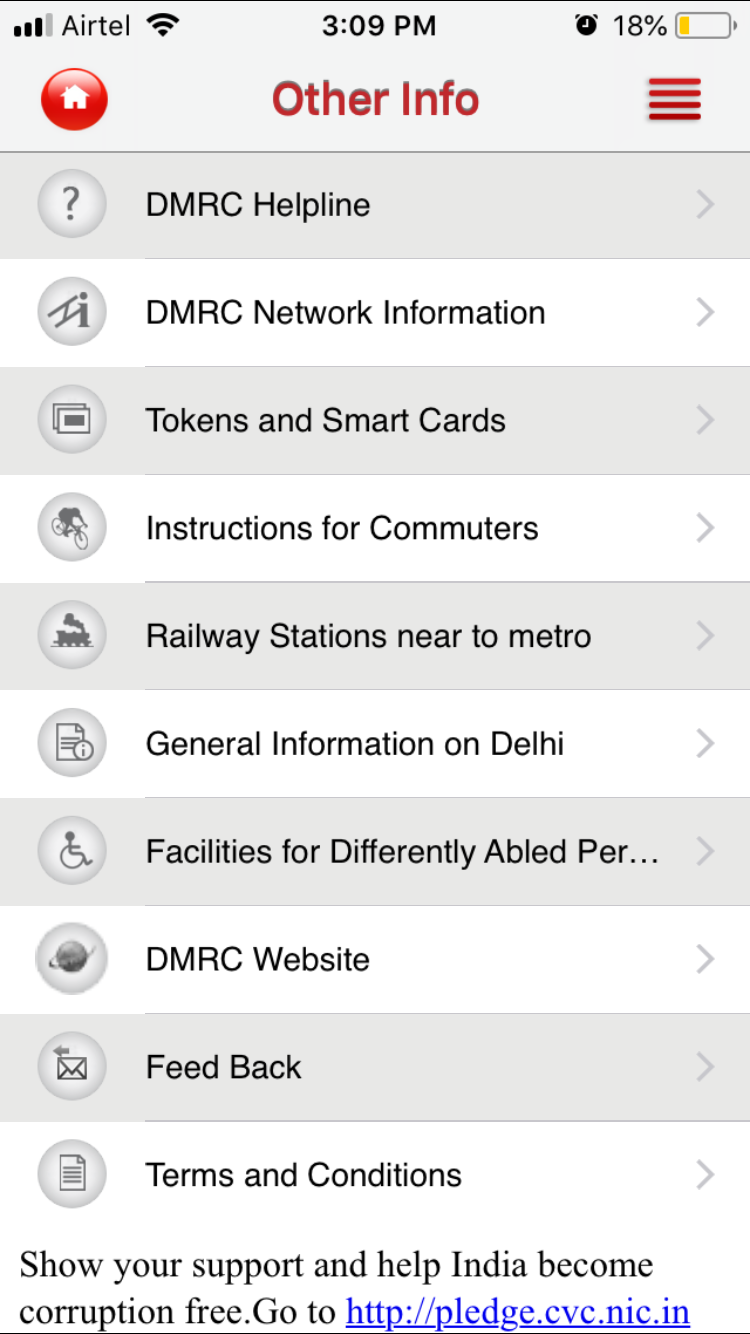Tap the cyclist icon for commuter instructions
Screen dimensions: 750x1334
coord(71,527)
